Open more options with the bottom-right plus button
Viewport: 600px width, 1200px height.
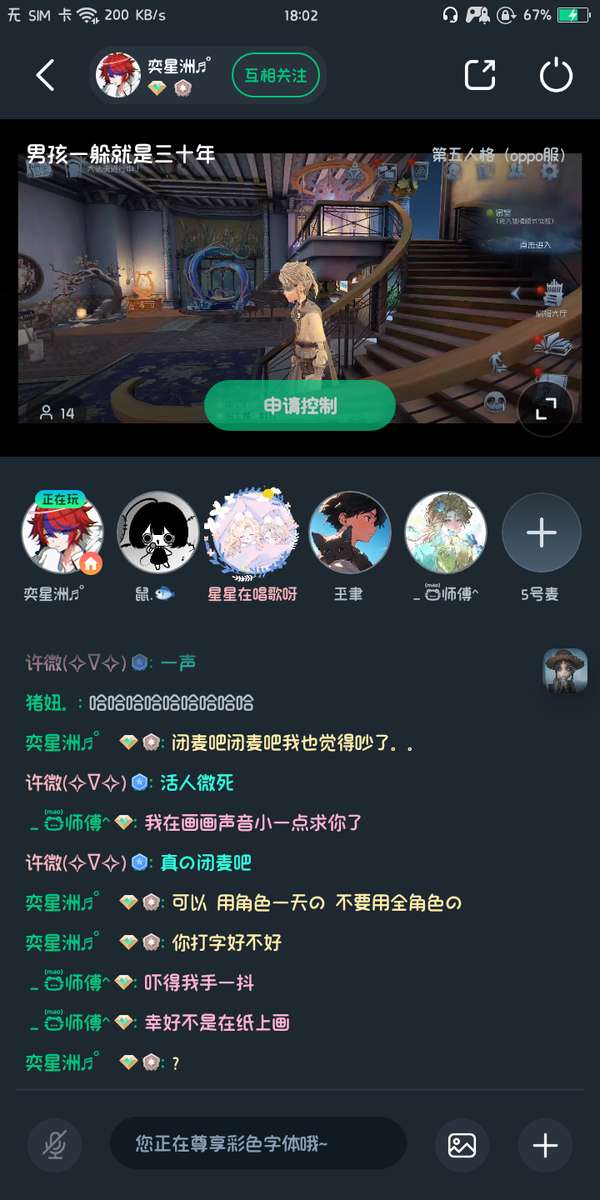pos(545,1145)
